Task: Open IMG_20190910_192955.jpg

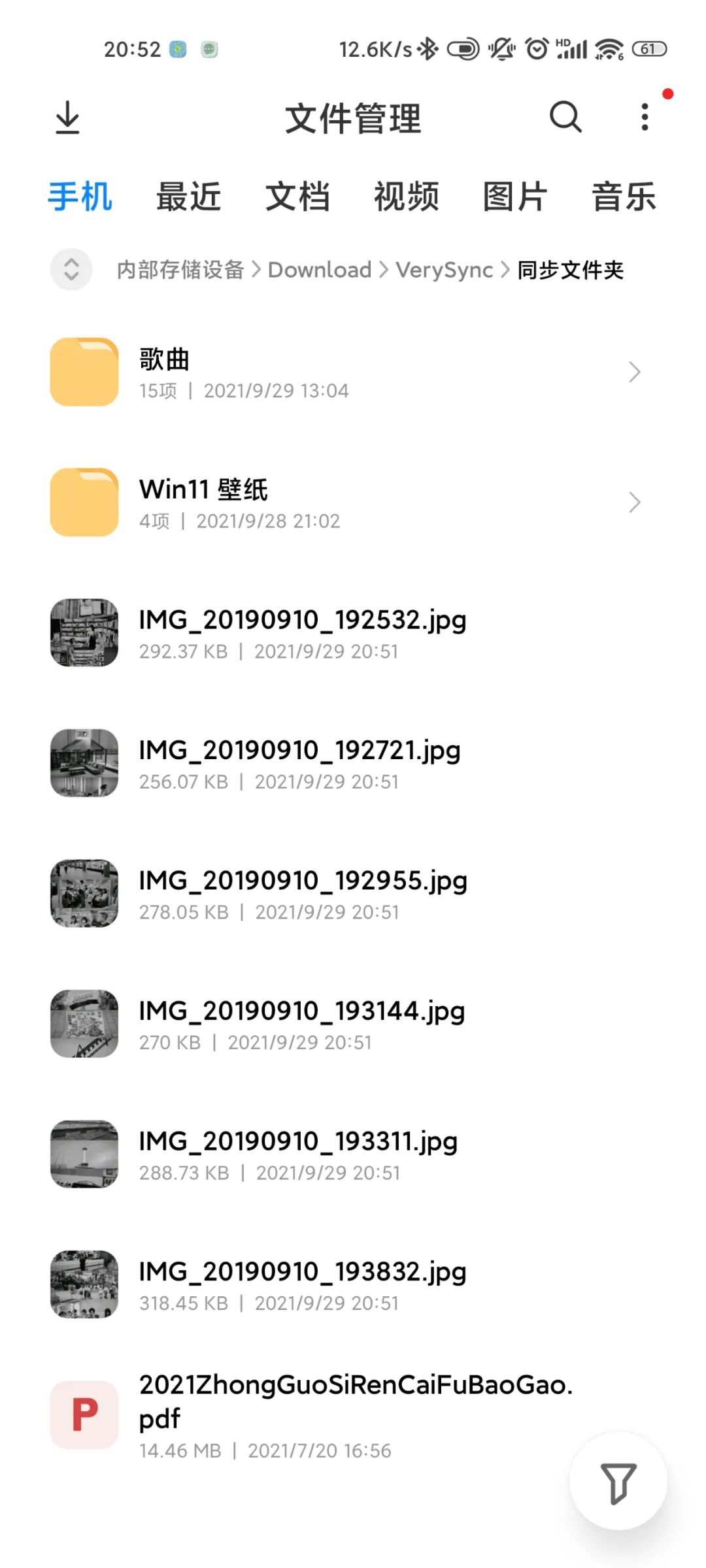Action: coord(302,893)
